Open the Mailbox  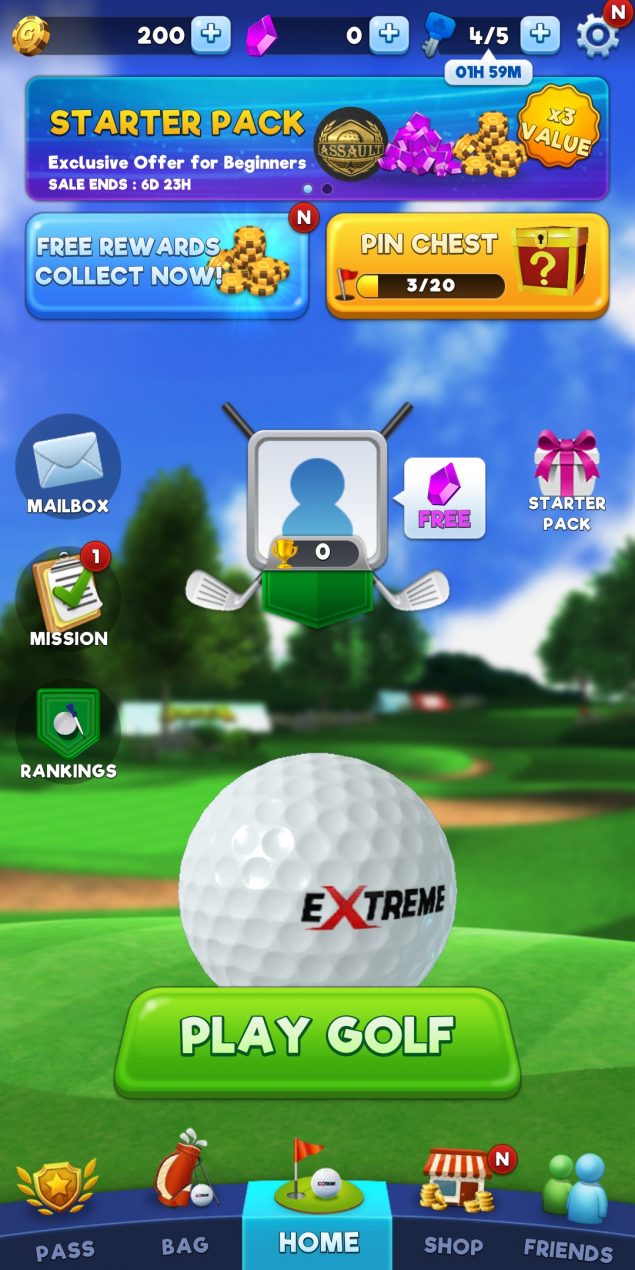click(x=68, y=466)
